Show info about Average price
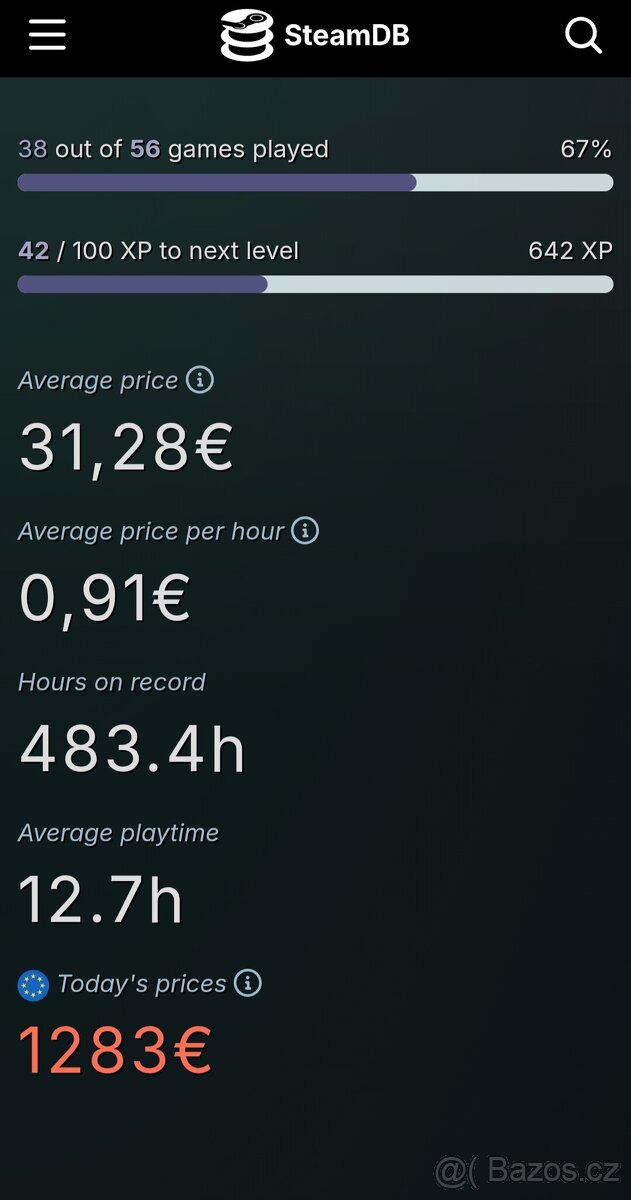Screen dimensions: 631x1200 [200, 380]
